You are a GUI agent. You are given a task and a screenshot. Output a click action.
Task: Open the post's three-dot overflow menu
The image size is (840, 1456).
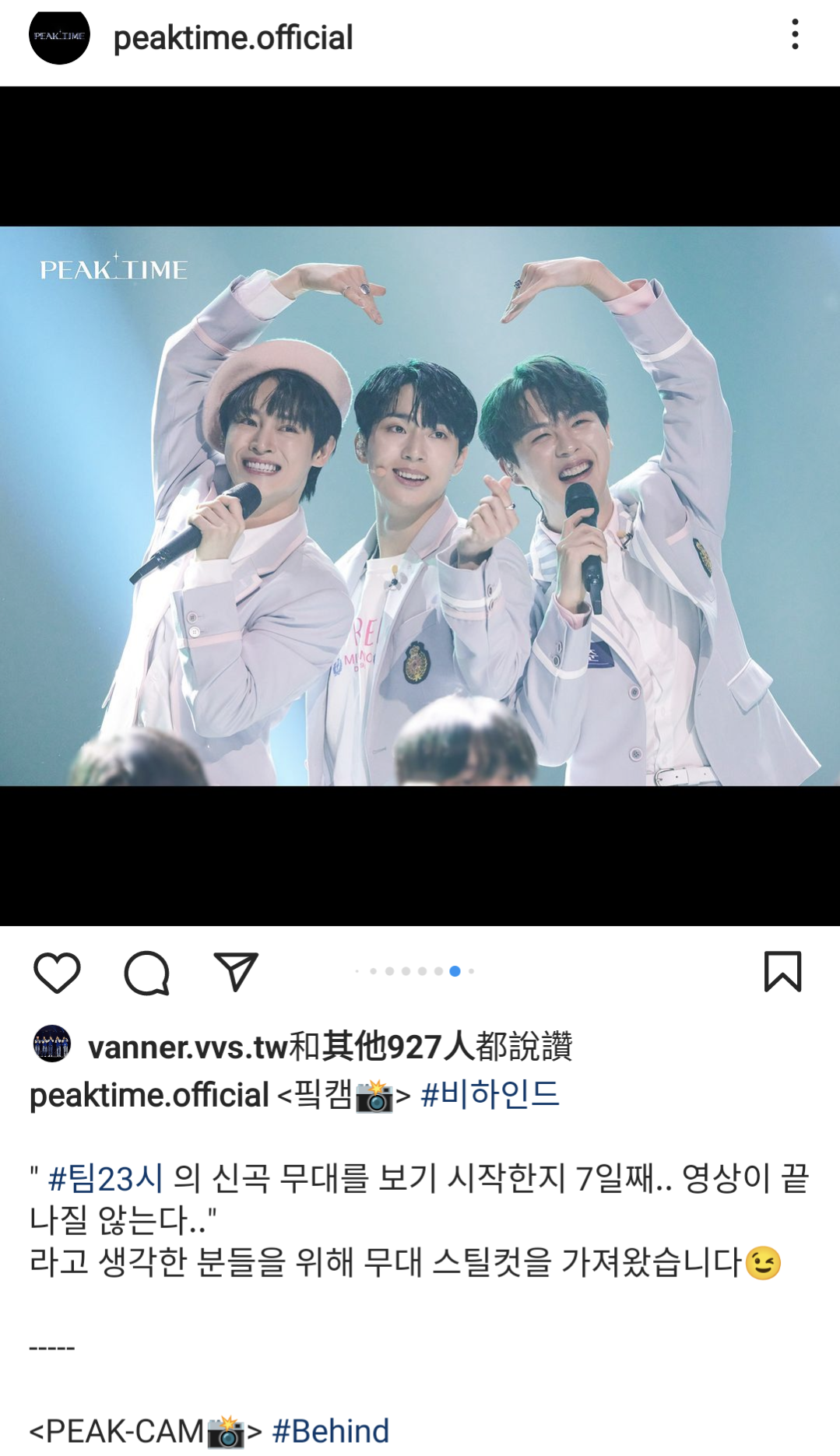tap(794, 35)
